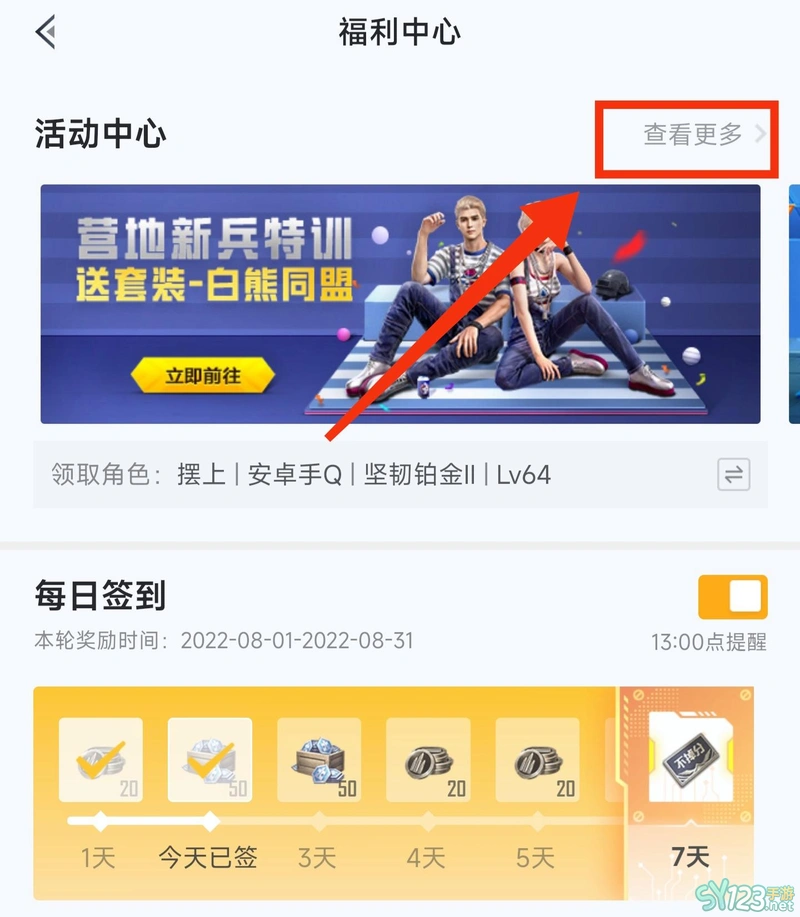This screenshot has width=800, height=917.
Task: Open 查看更多 activities link
Action: point(702,135)
